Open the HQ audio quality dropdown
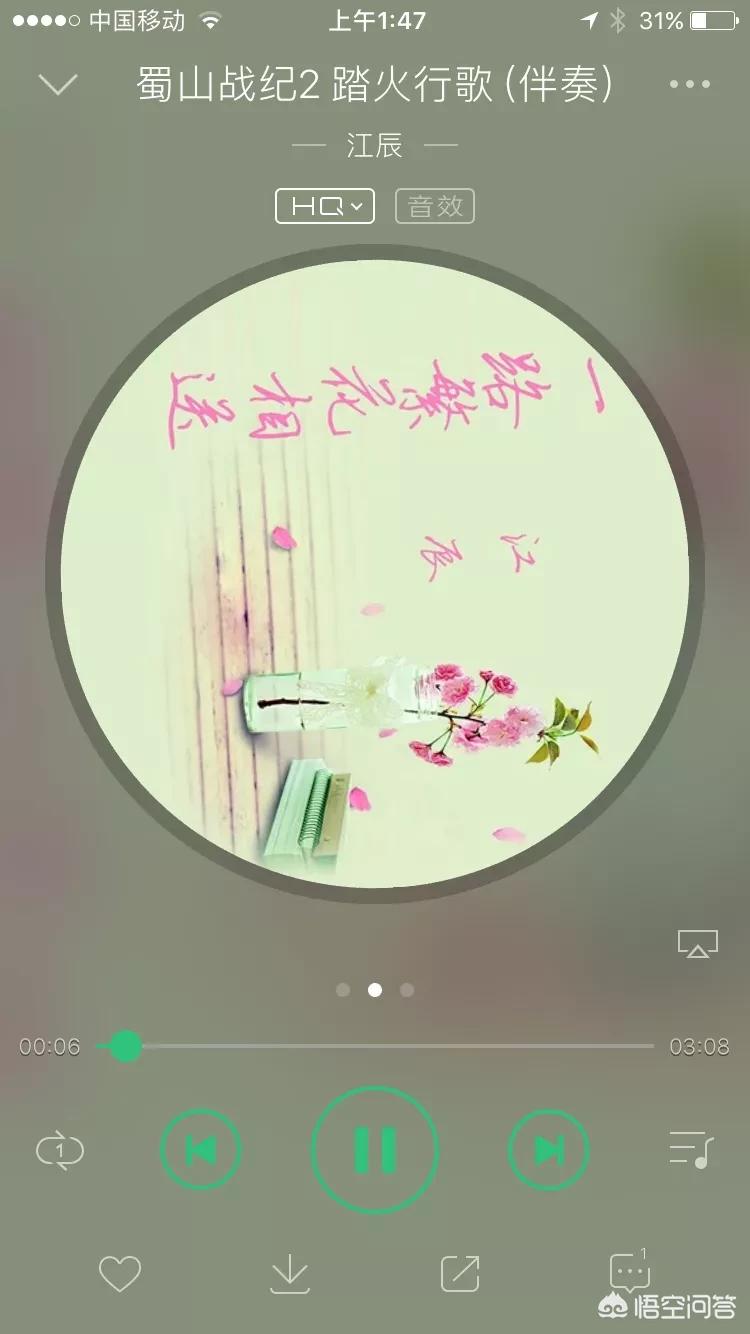 click(x=325, y=206)
